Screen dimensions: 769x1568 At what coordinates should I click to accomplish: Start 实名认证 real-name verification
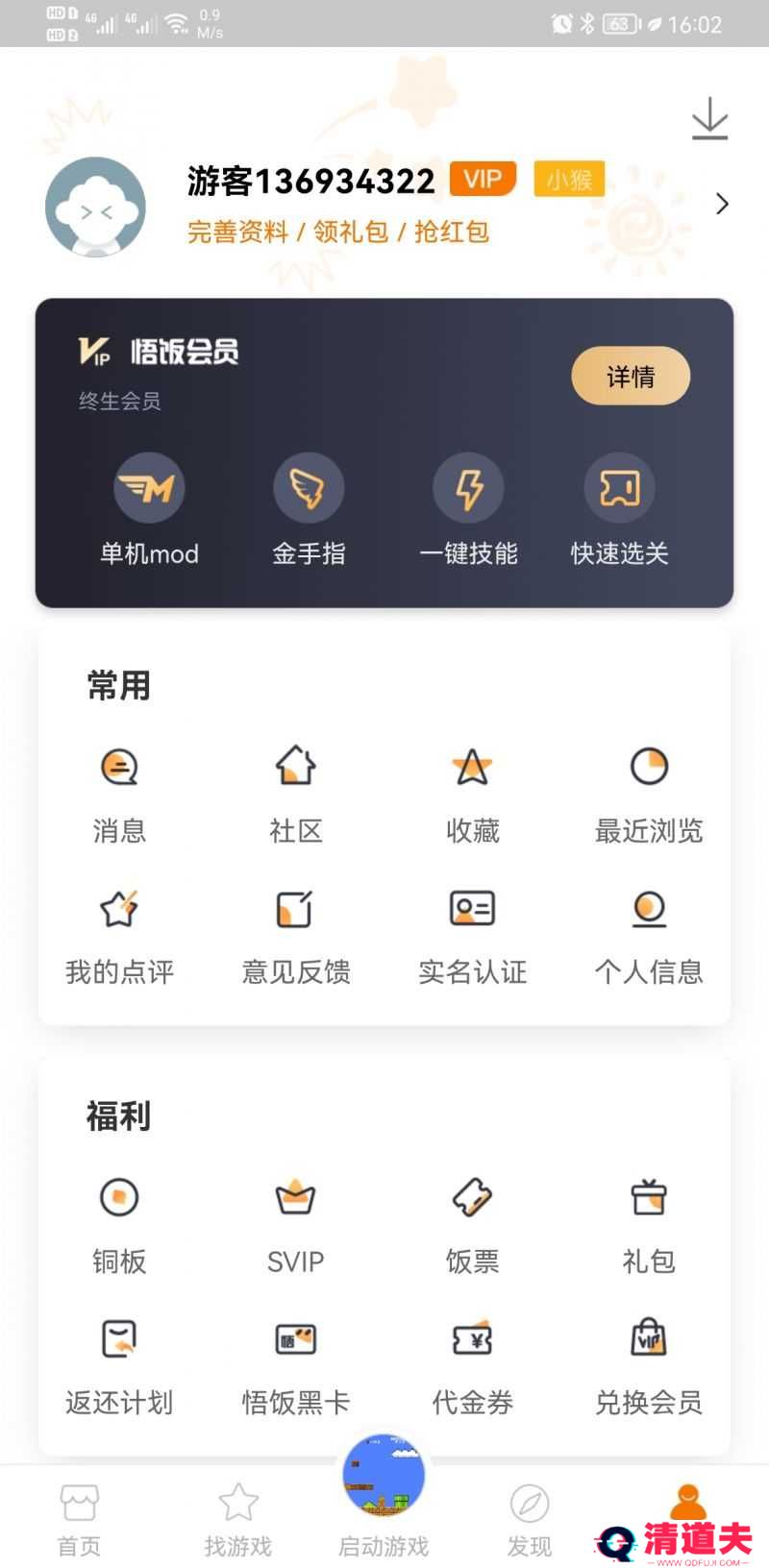[472, 935]
